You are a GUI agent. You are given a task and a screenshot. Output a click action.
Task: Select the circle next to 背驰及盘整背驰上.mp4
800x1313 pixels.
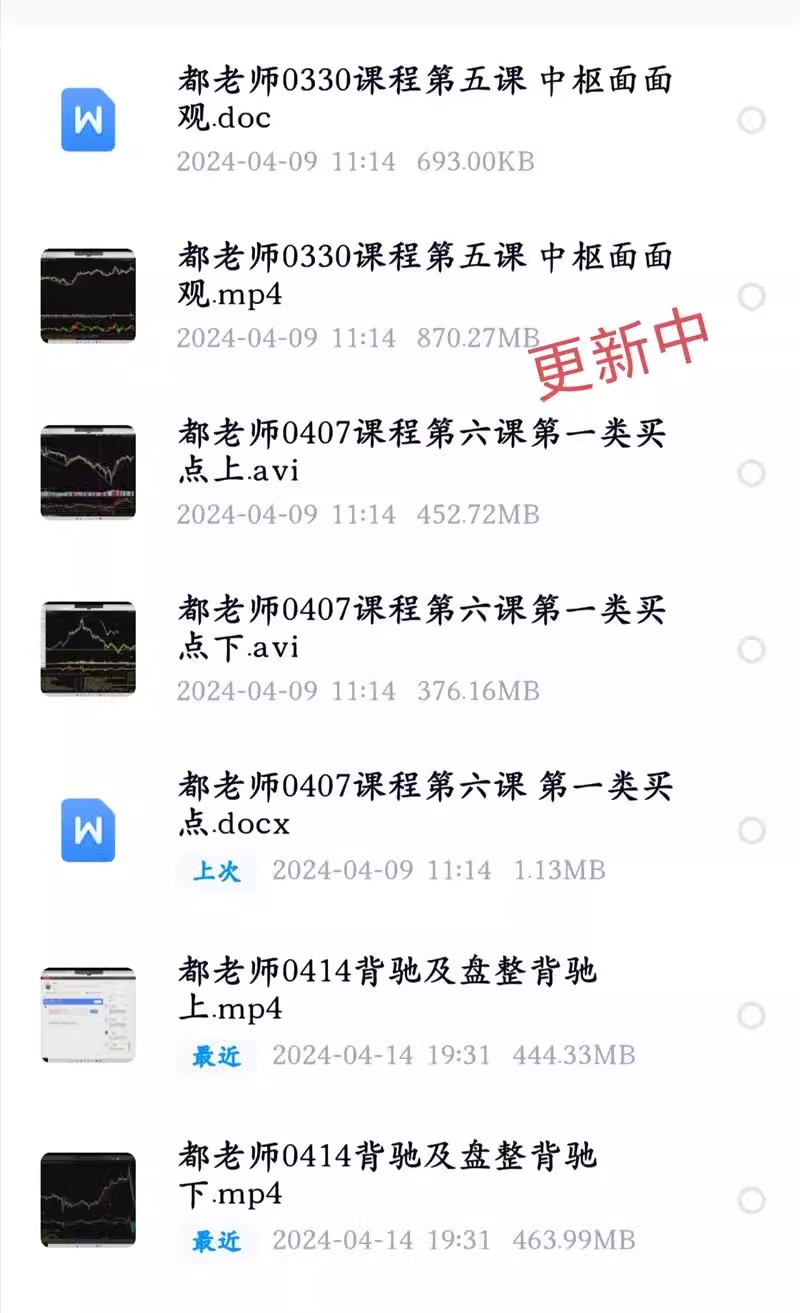point(752,1015)
